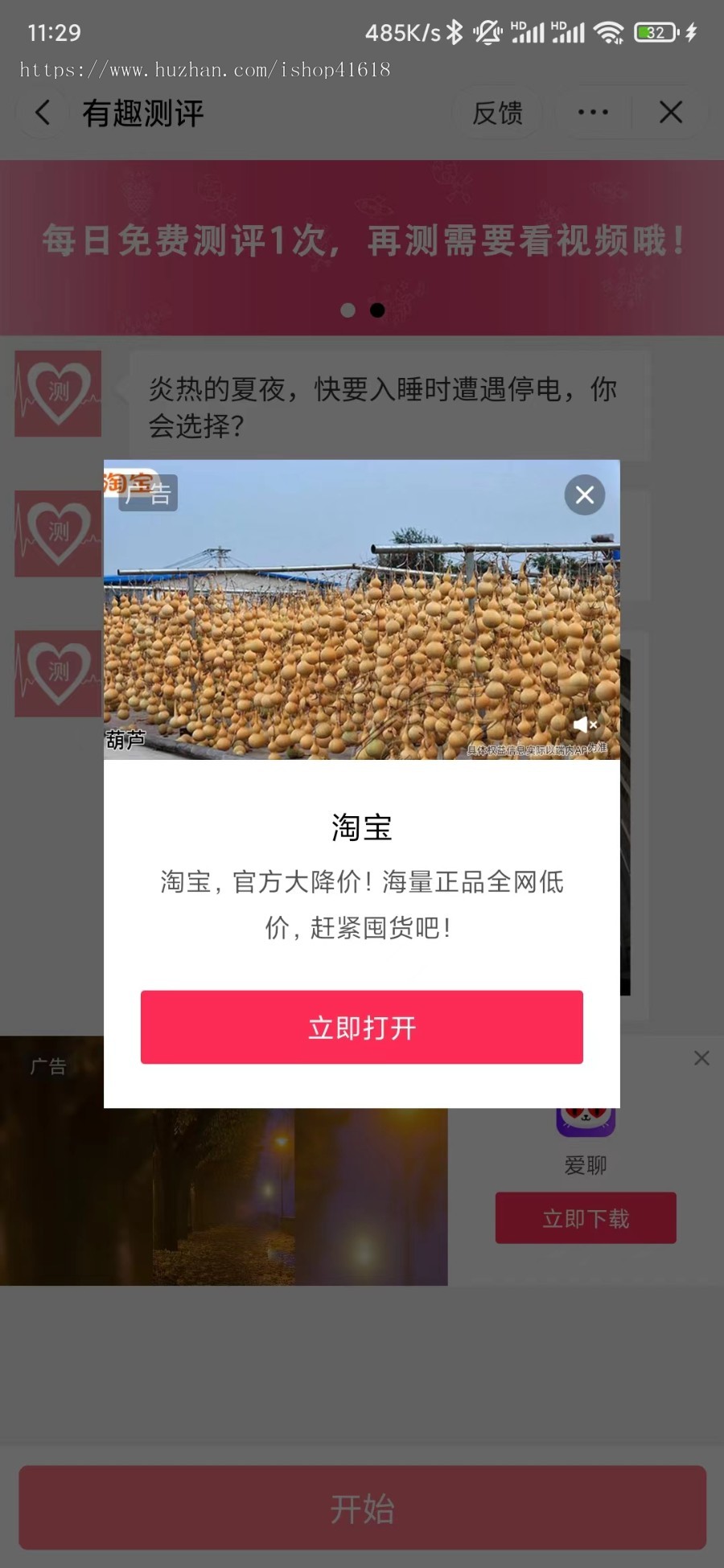Dismiss the bottom 爱聊 banner ad
This screenshot has width=724, height=1568.
tap(701, 1058)
